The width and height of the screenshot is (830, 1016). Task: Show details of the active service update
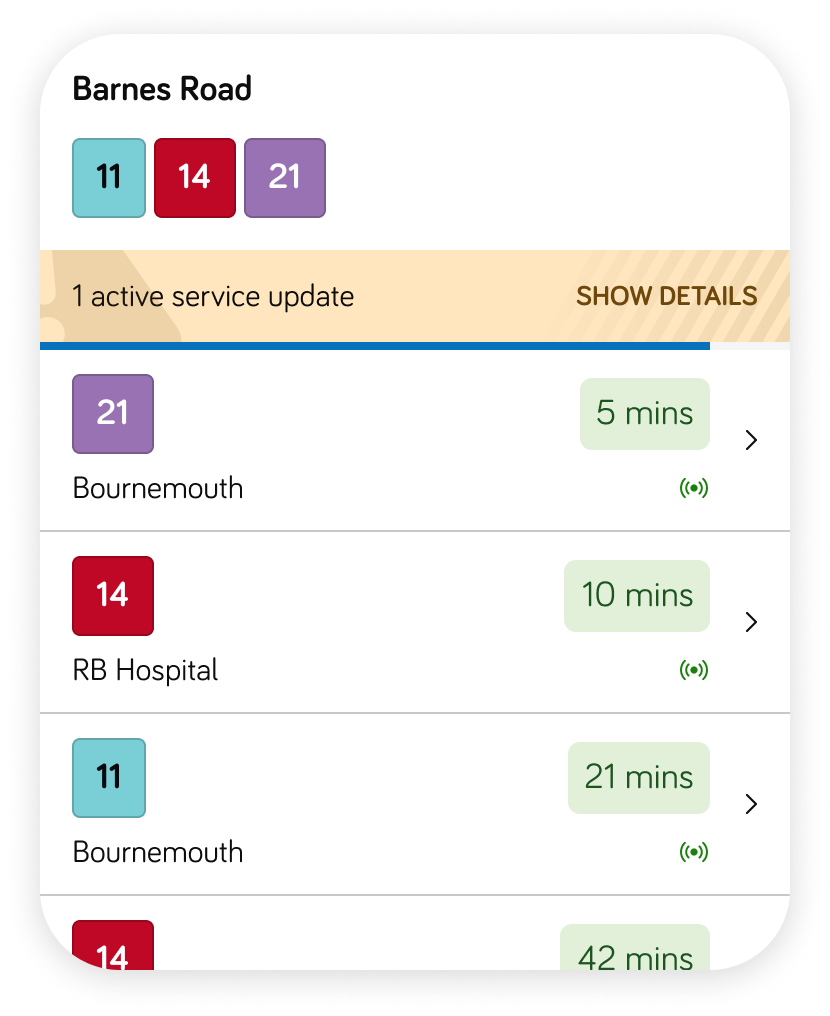[666, 297]
